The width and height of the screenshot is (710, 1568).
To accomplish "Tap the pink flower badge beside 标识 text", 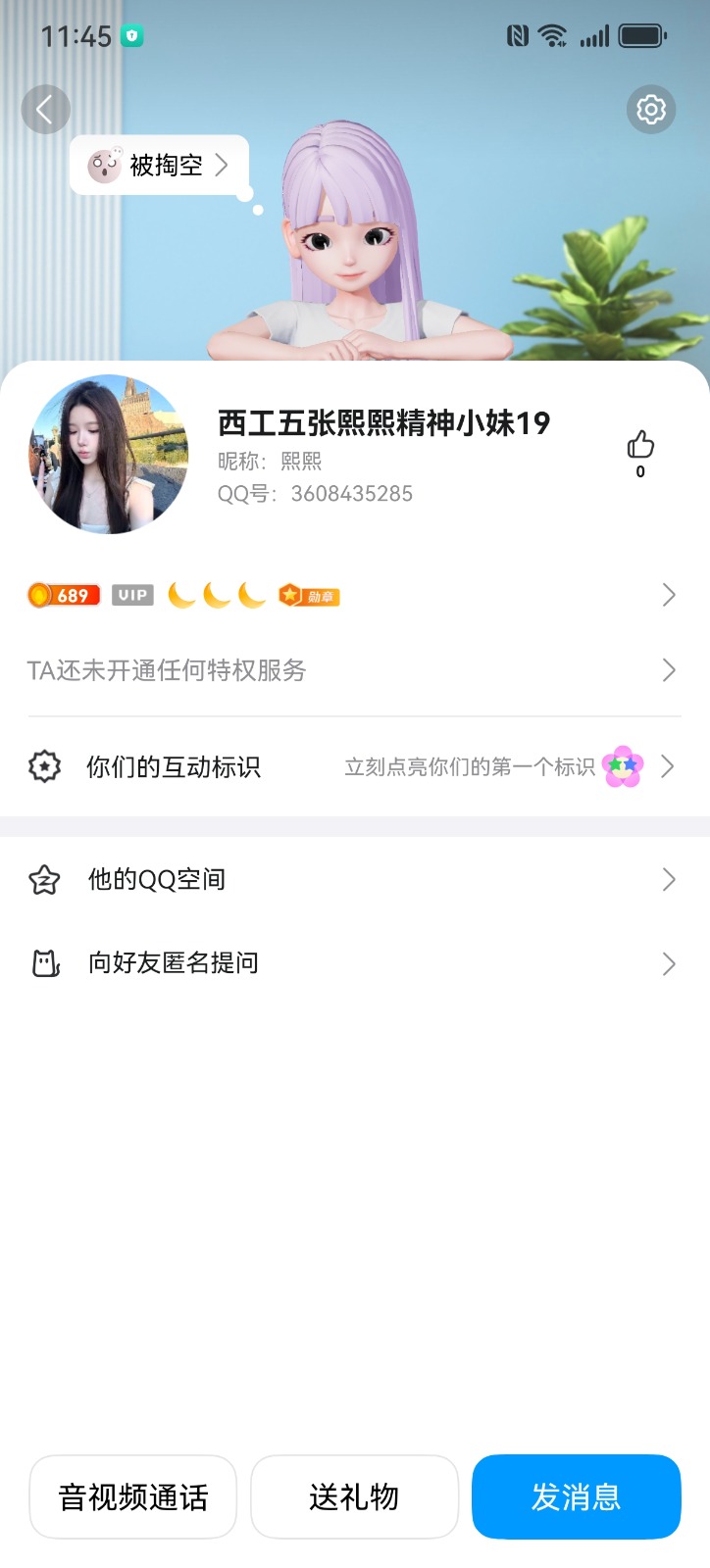I will point(624,767).
